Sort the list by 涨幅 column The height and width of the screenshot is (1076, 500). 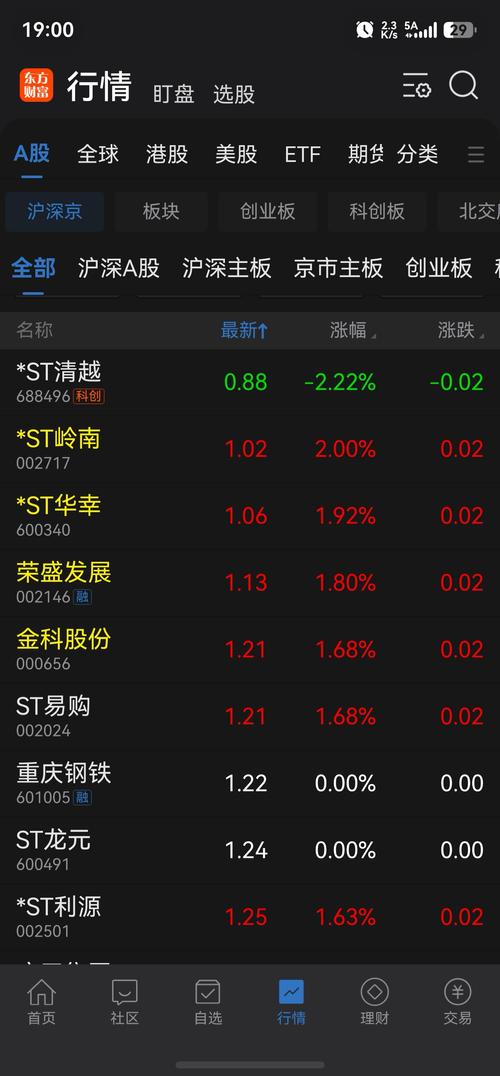coord(353,331)
